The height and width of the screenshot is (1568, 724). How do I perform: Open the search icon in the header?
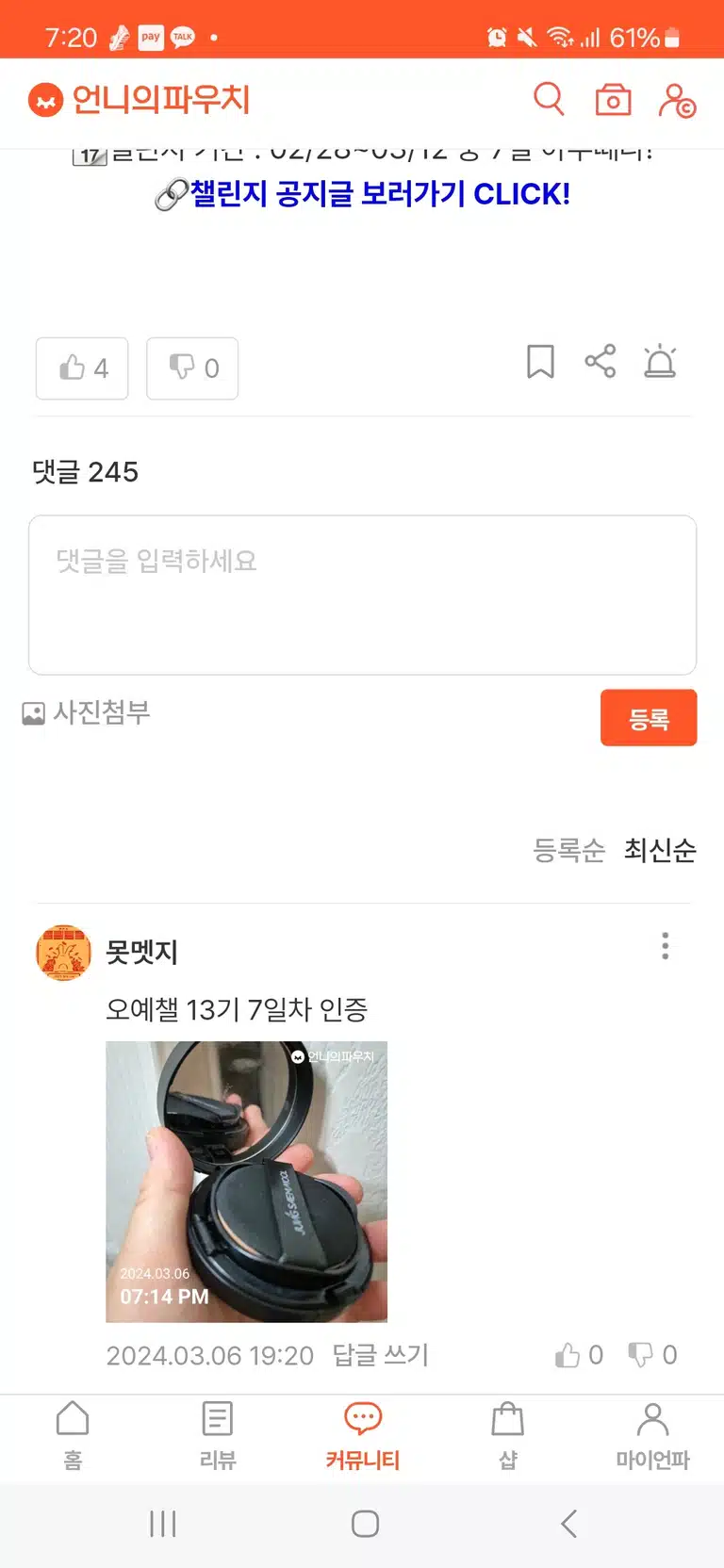tap(549, 99)
